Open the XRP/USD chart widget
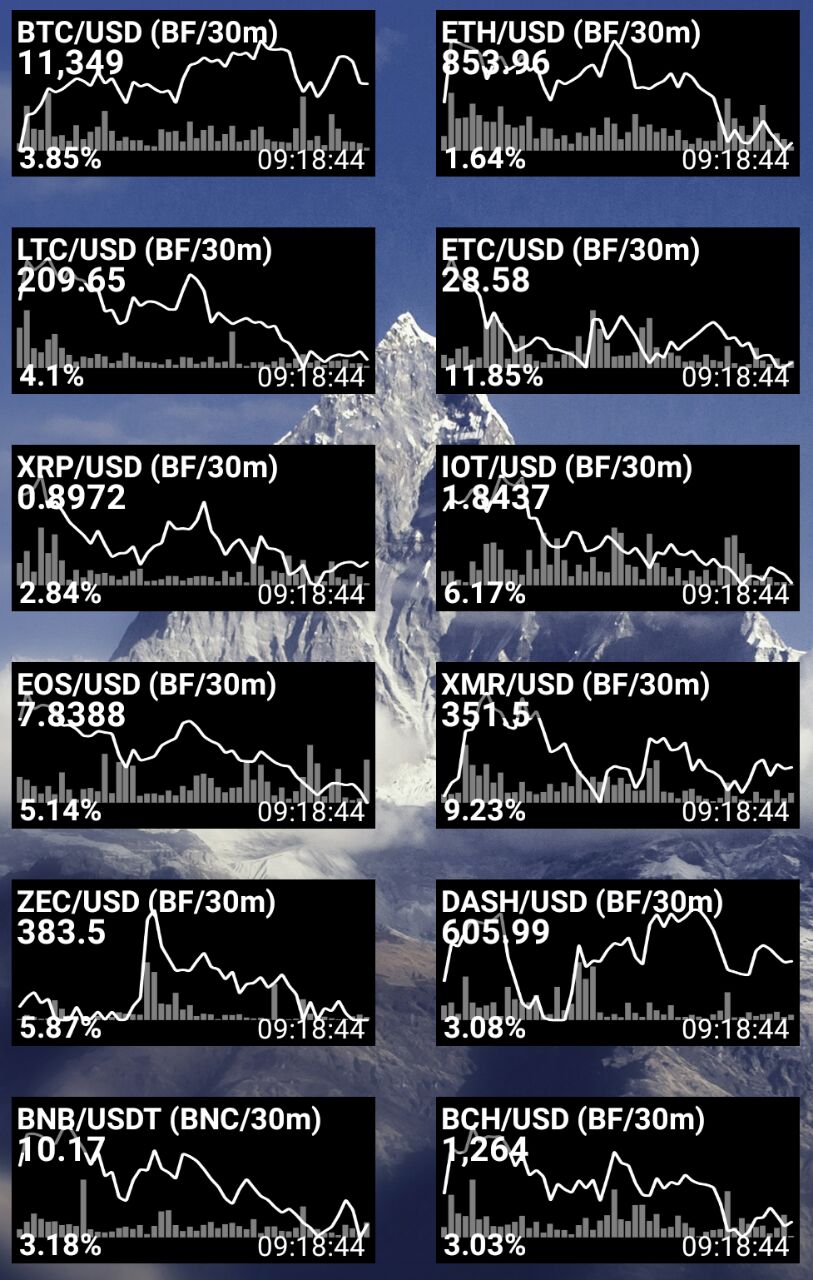The width and height of the screenshot is (813, 1280). click(x=194, y=528)
